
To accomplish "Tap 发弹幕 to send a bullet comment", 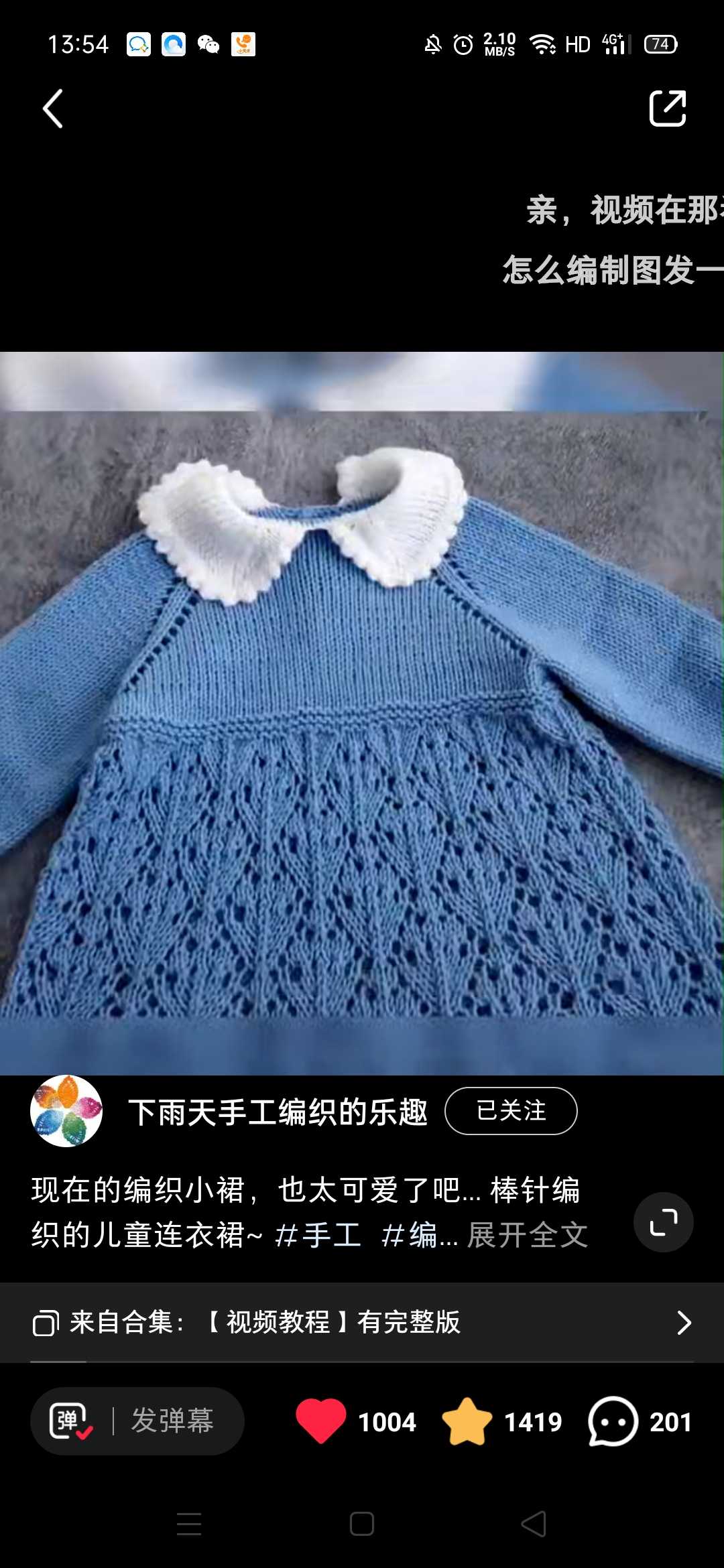I will pos(172,1421).
